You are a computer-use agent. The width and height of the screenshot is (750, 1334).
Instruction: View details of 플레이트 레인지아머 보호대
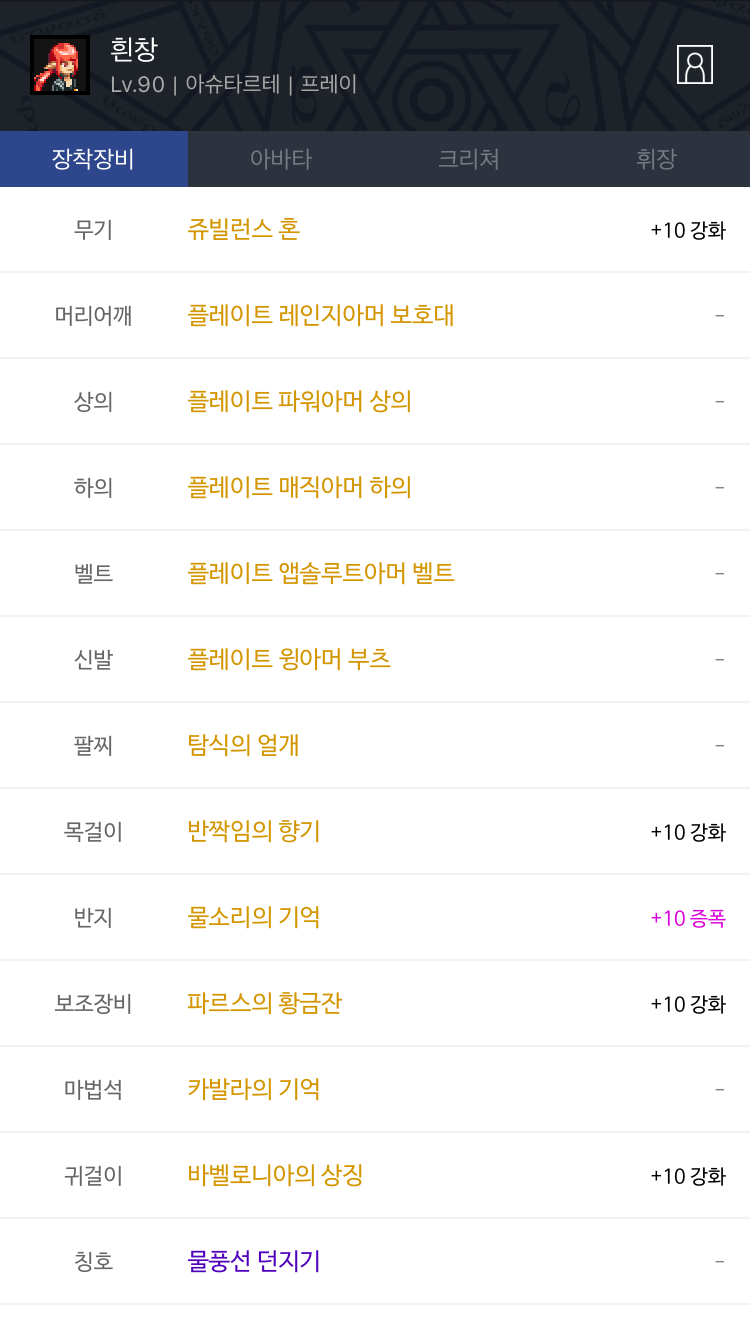pyautogui.click(x=321, y=316)
